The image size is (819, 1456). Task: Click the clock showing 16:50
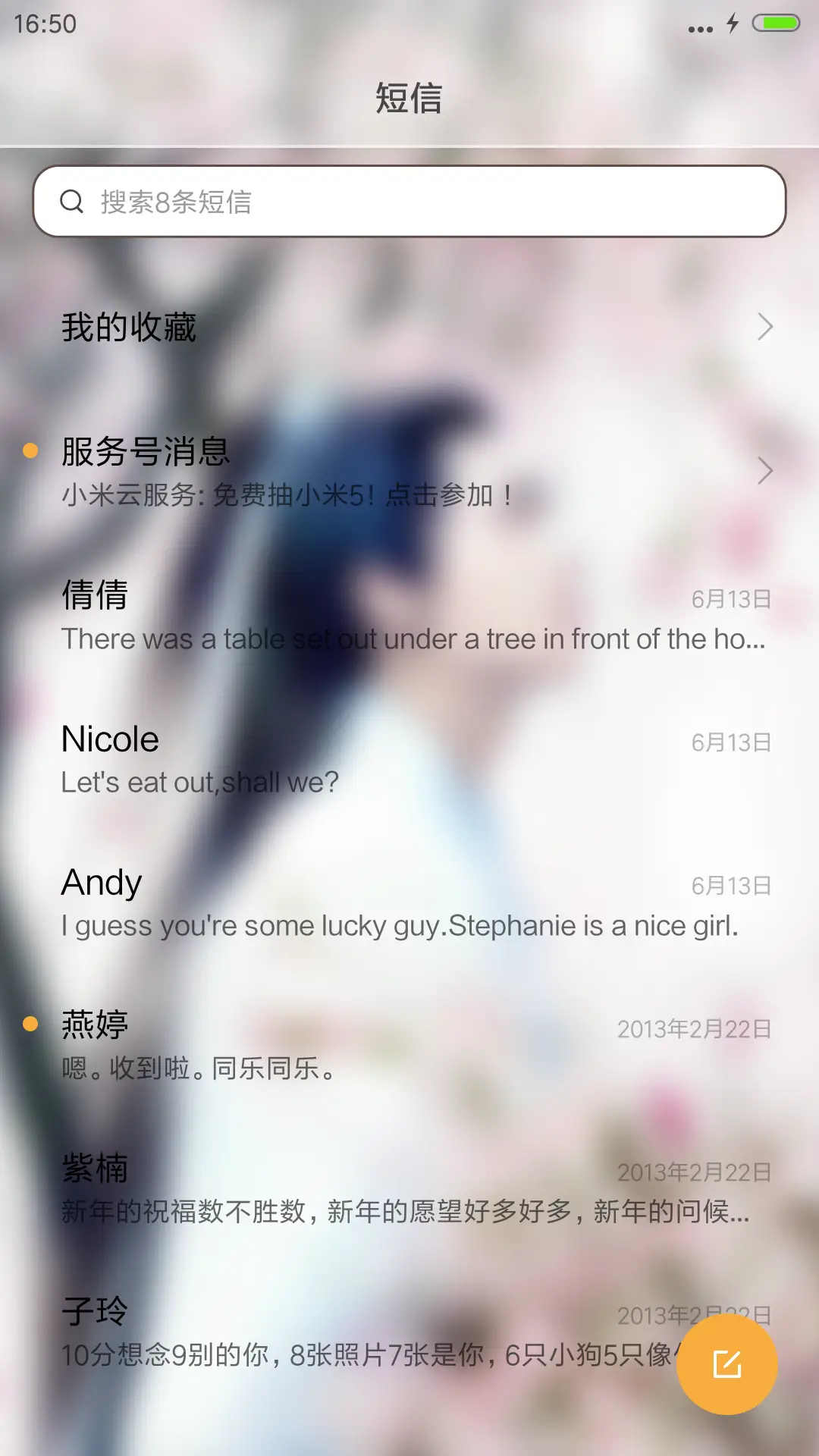[45, 24]
